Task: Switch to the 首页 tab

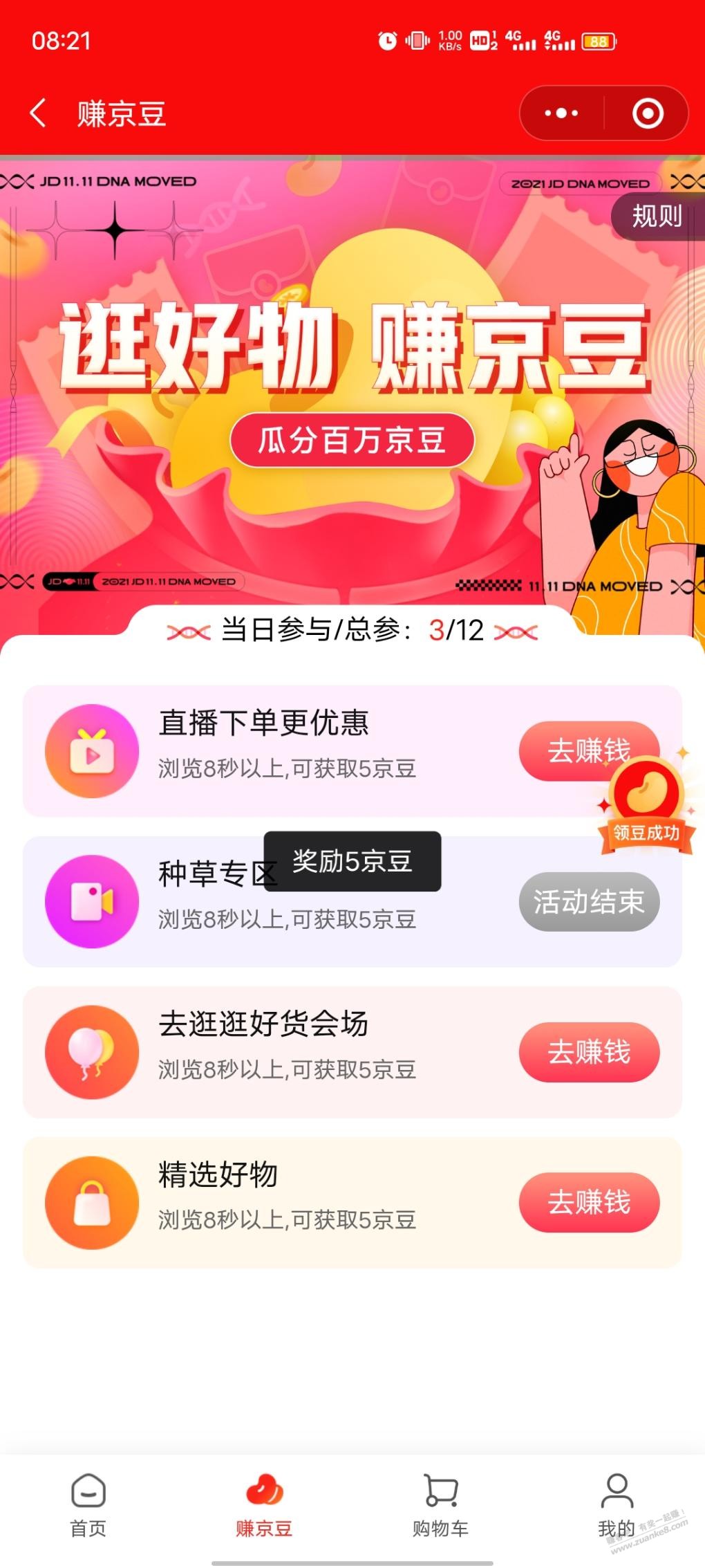Action: 88,1505
